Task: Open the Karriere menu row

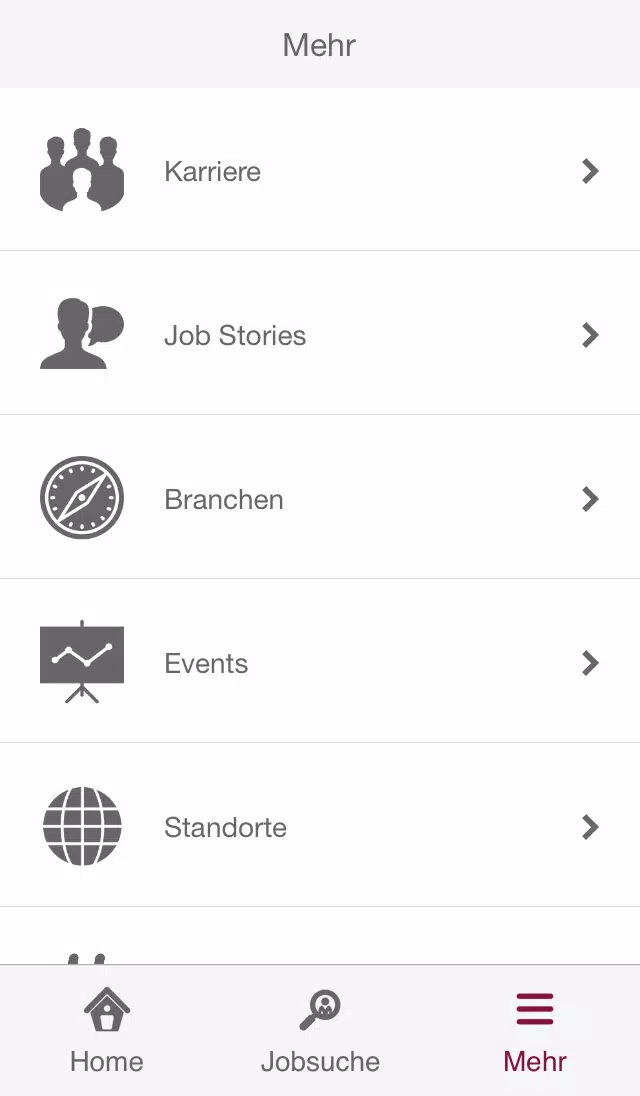Action: point(320,170)
